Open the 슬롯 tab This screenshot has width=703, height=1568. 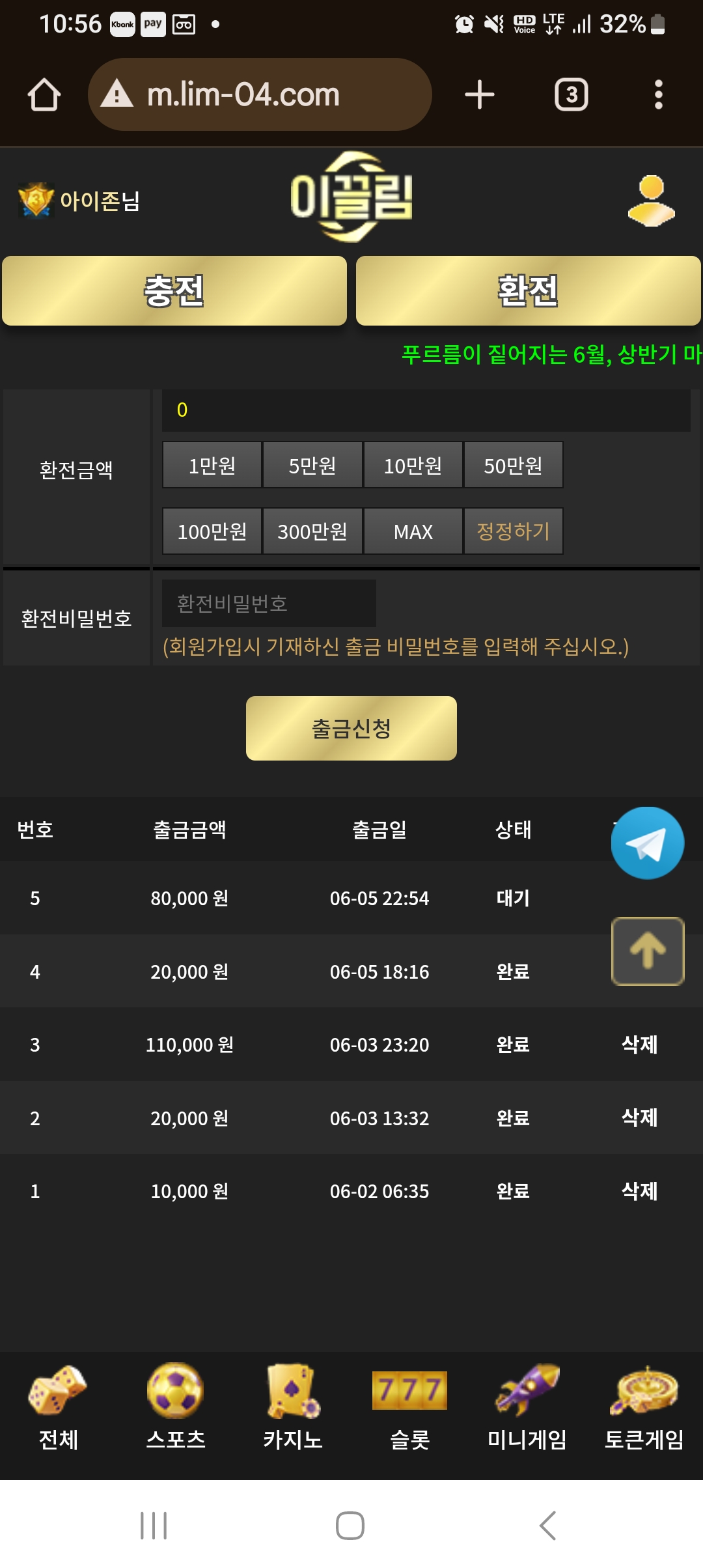[410, 1407]
